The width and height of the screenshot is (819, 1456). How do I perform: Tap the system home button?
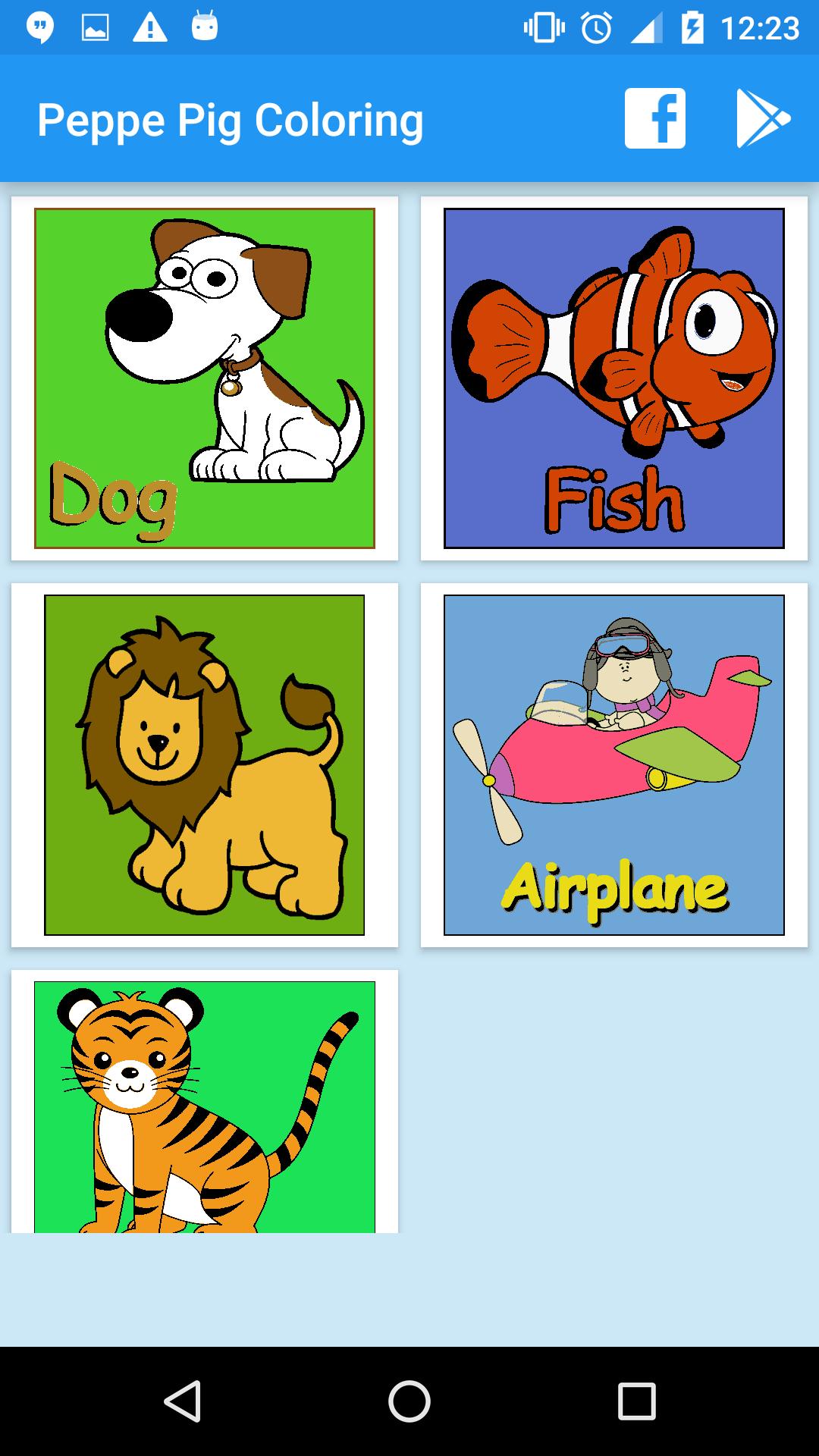click(409, 1401)
